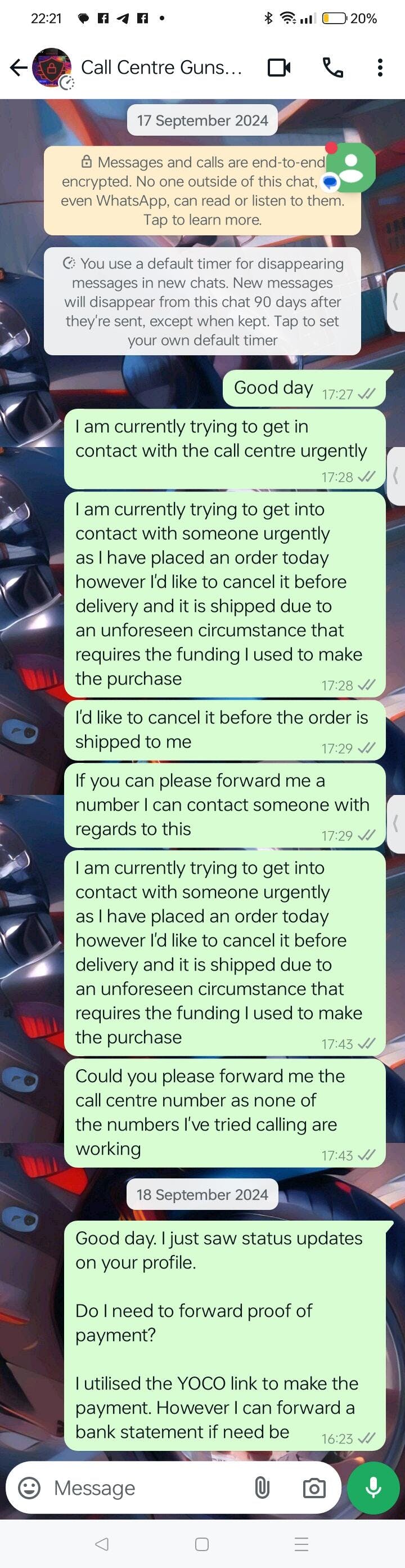Tap the floating green contact bubble
This screenshot has width=405, height=1568.
351,167
